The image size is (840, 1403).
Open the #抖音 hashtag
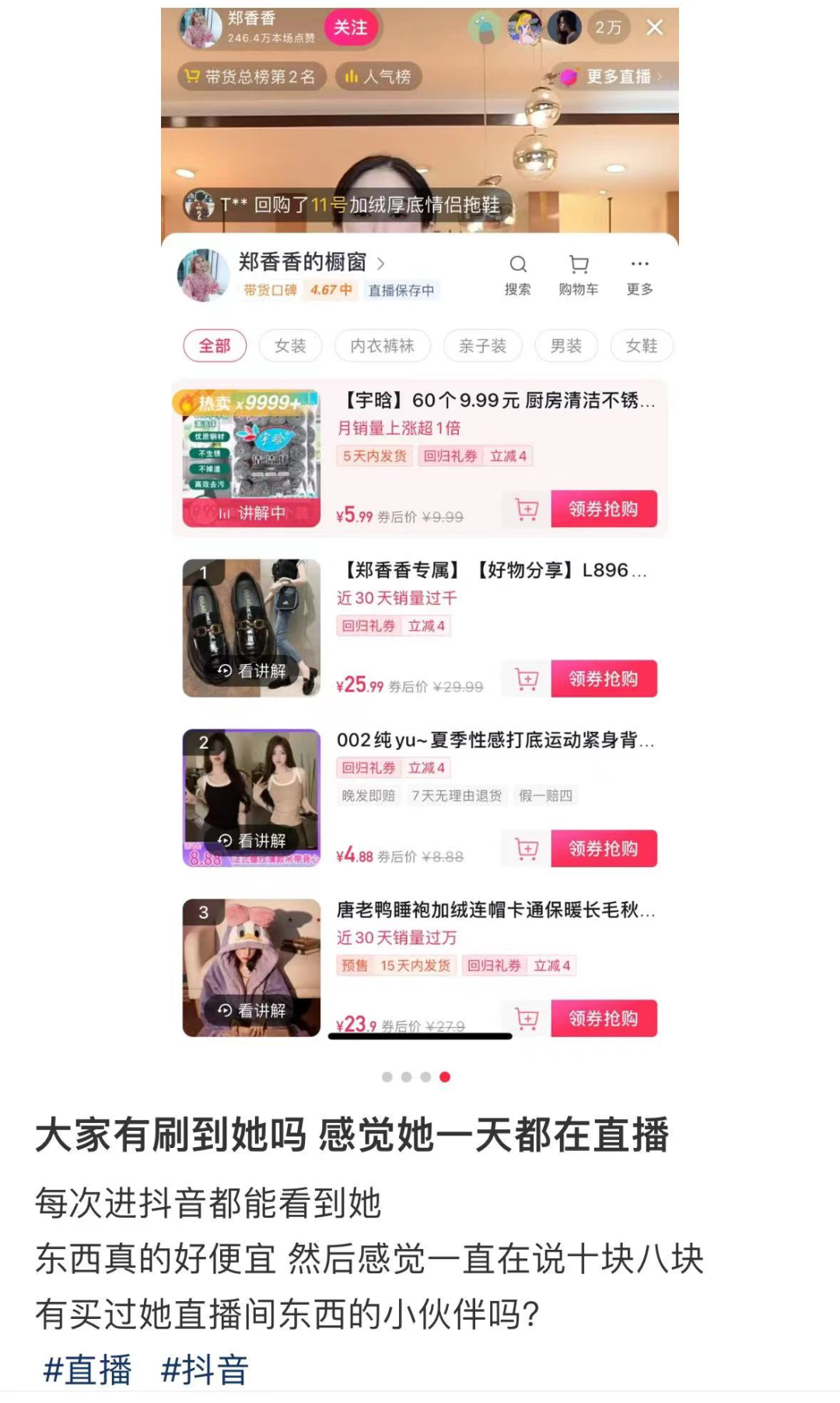[205, 1370]
